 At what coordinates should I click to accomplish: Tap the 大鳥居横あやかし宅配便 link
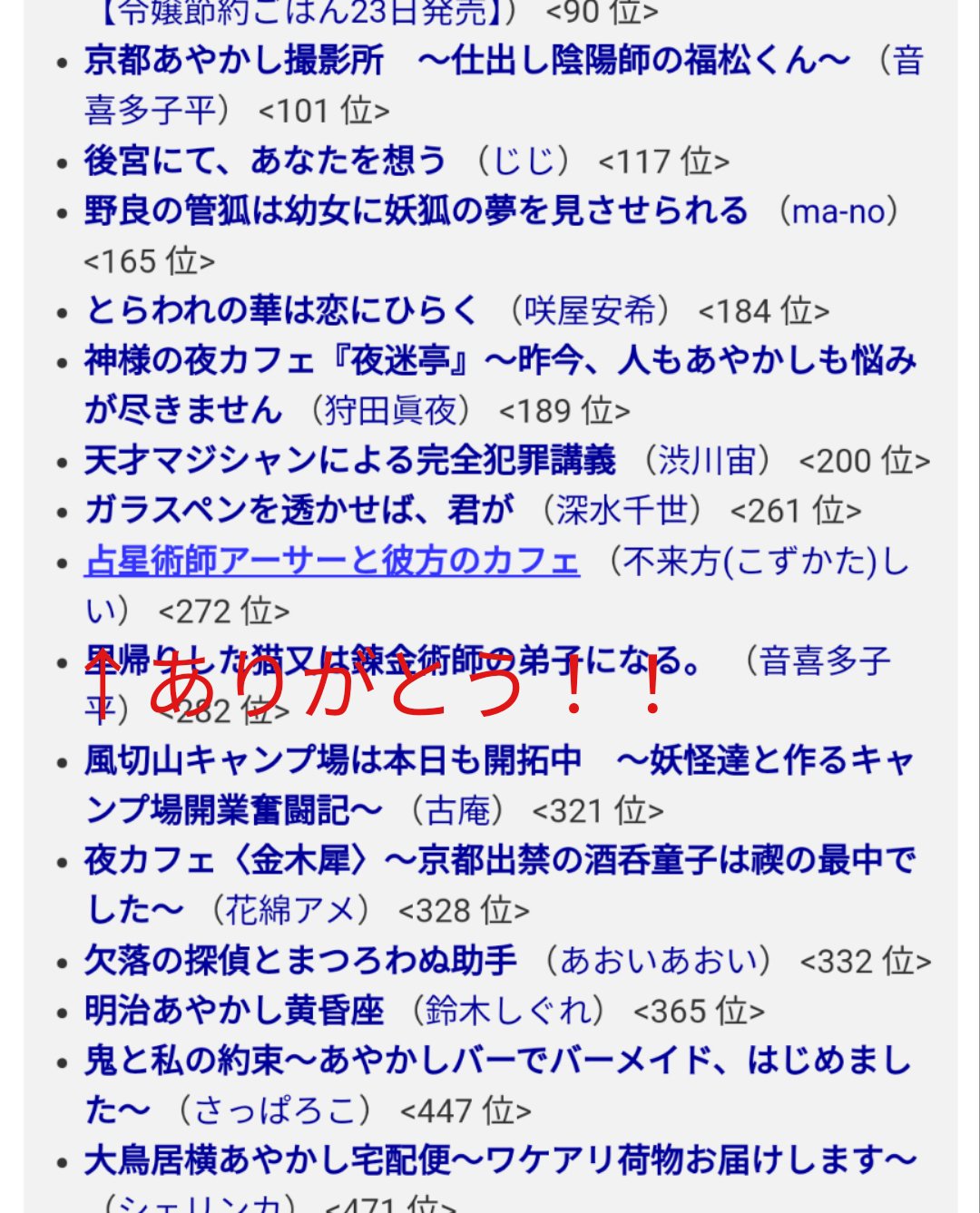[499, 1159]
